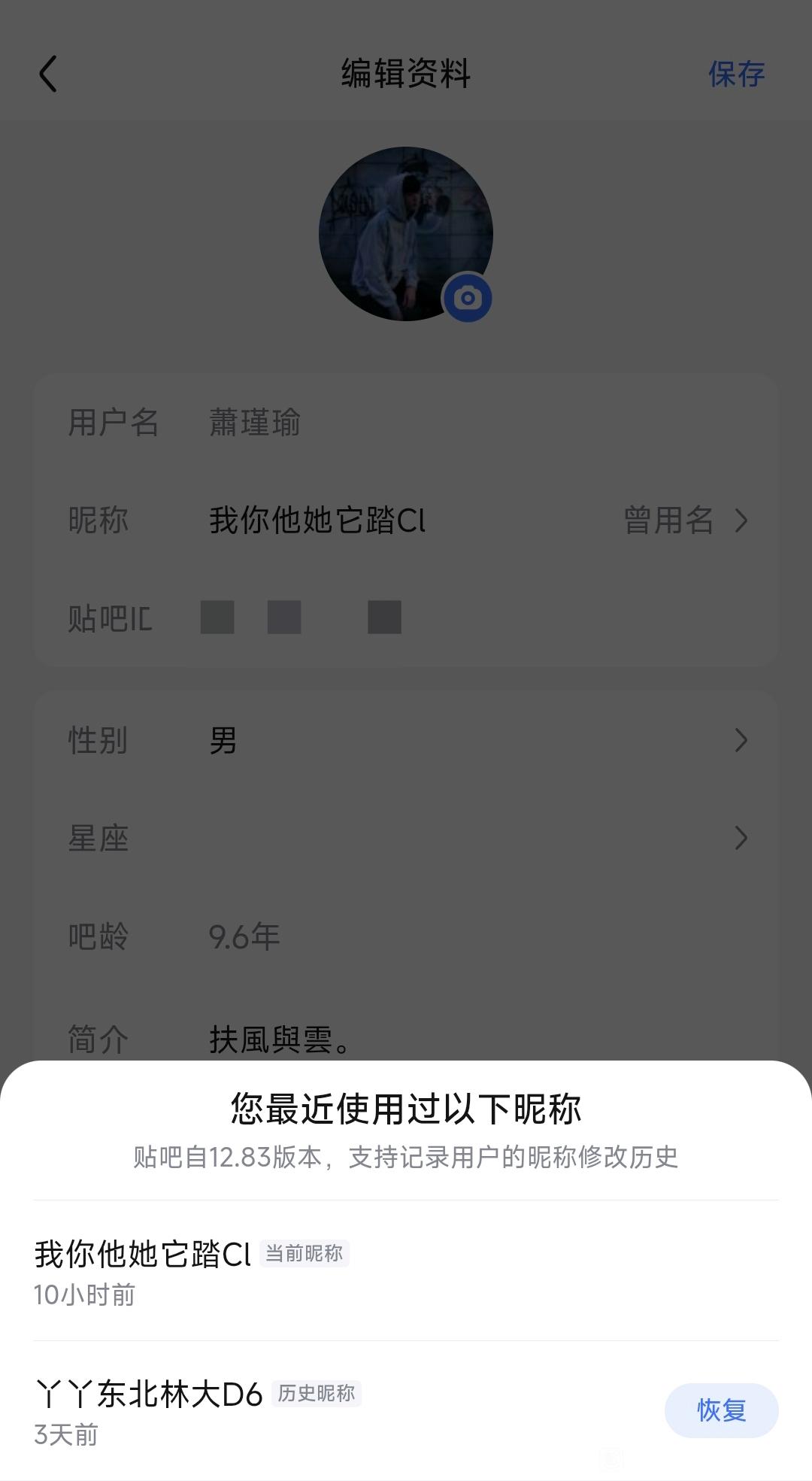Change avatar via the camera icon
This screenshot has width=812, height=1481.
click(x=467, y=298)
